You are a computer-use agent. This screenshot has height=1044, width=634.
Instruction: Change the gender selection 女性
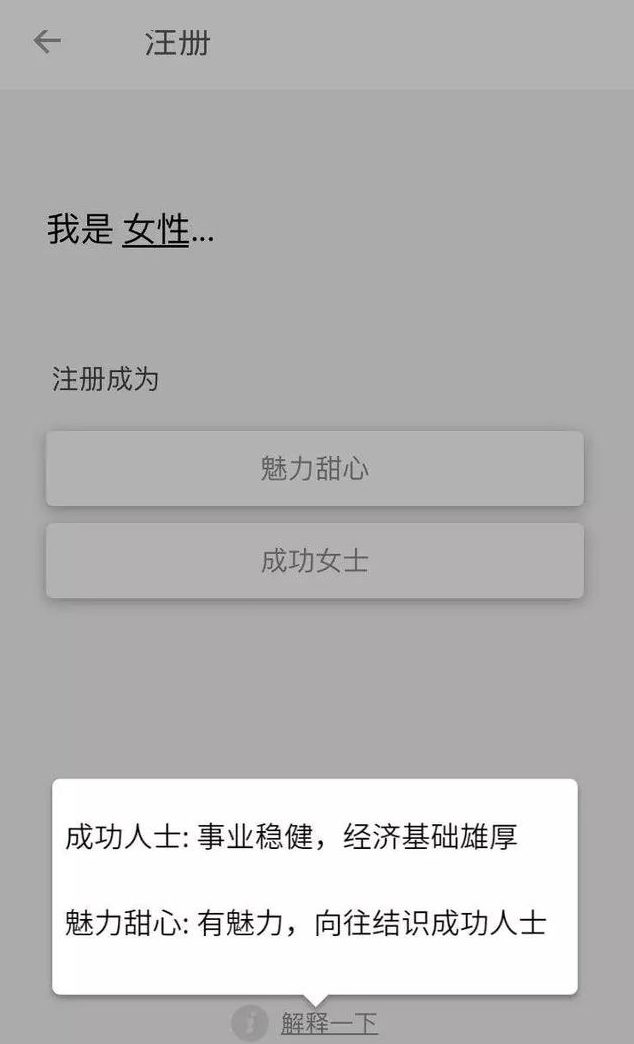[x=156, y=231]
